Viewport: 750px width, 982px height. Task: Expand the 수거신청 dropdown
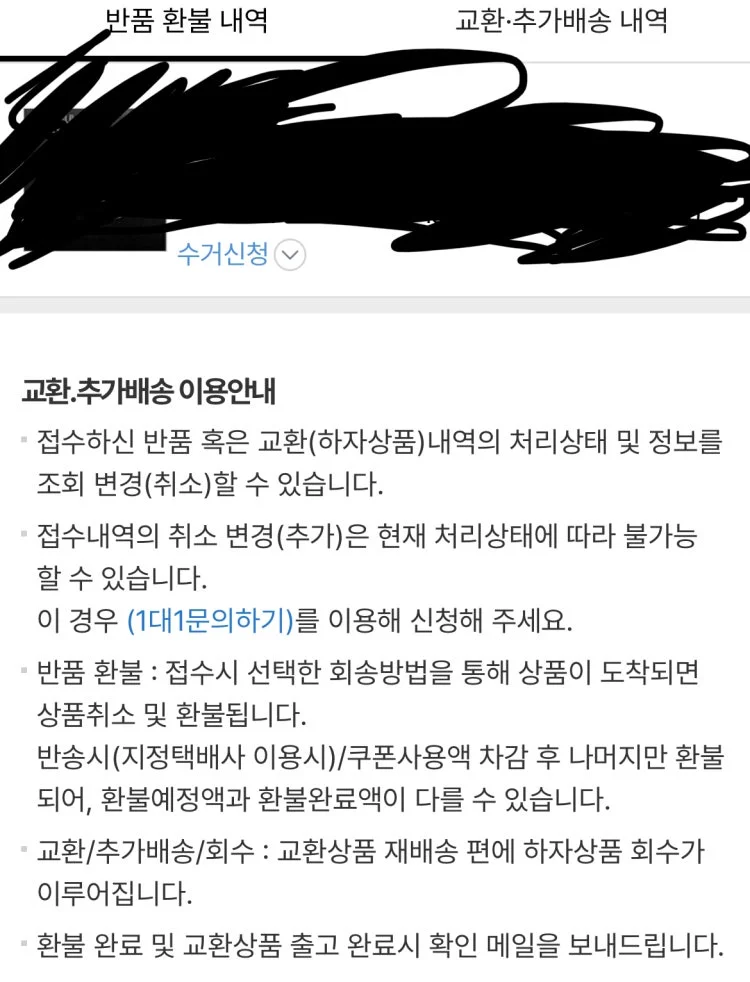290,255
